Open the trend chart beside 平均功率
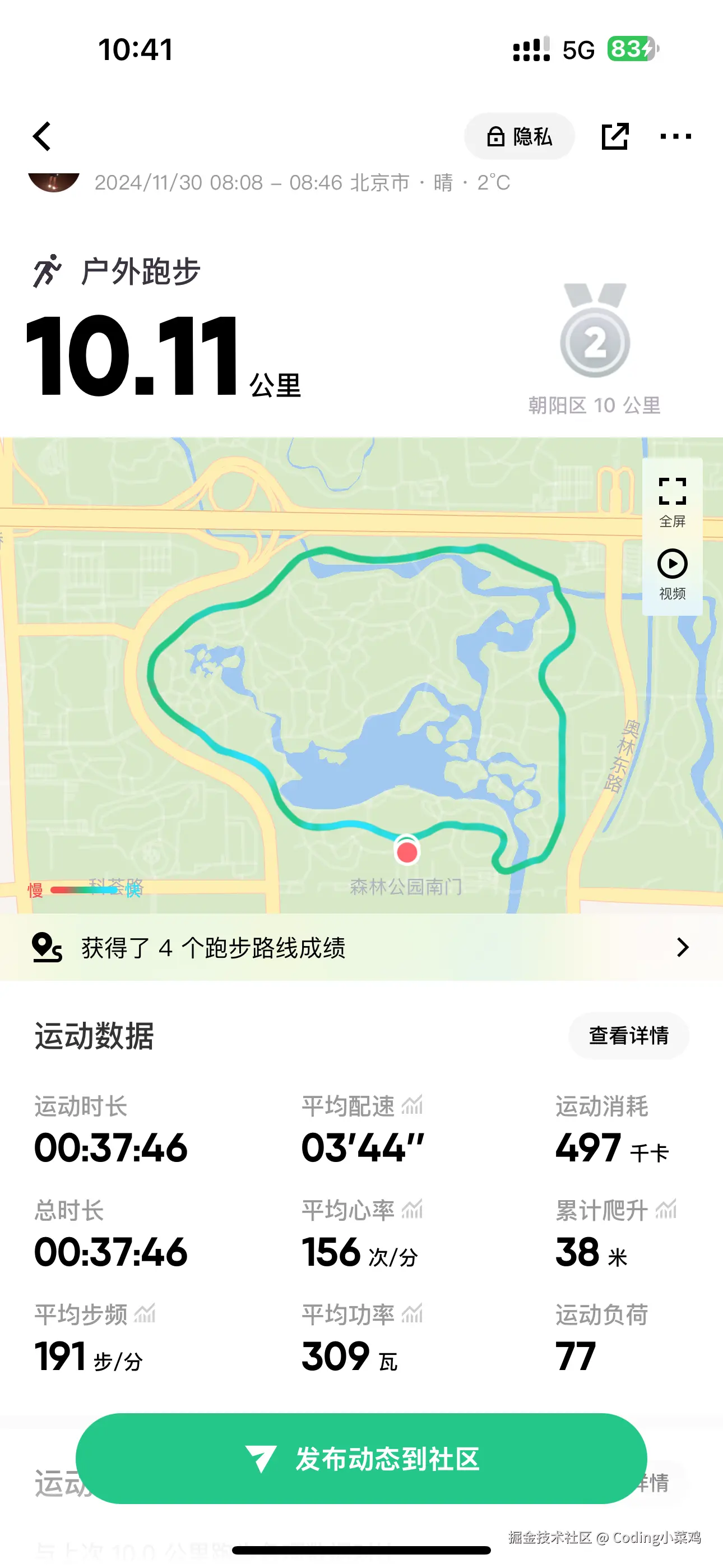The width and height of the screenshot is (723, 1568). pos(411,1313)
